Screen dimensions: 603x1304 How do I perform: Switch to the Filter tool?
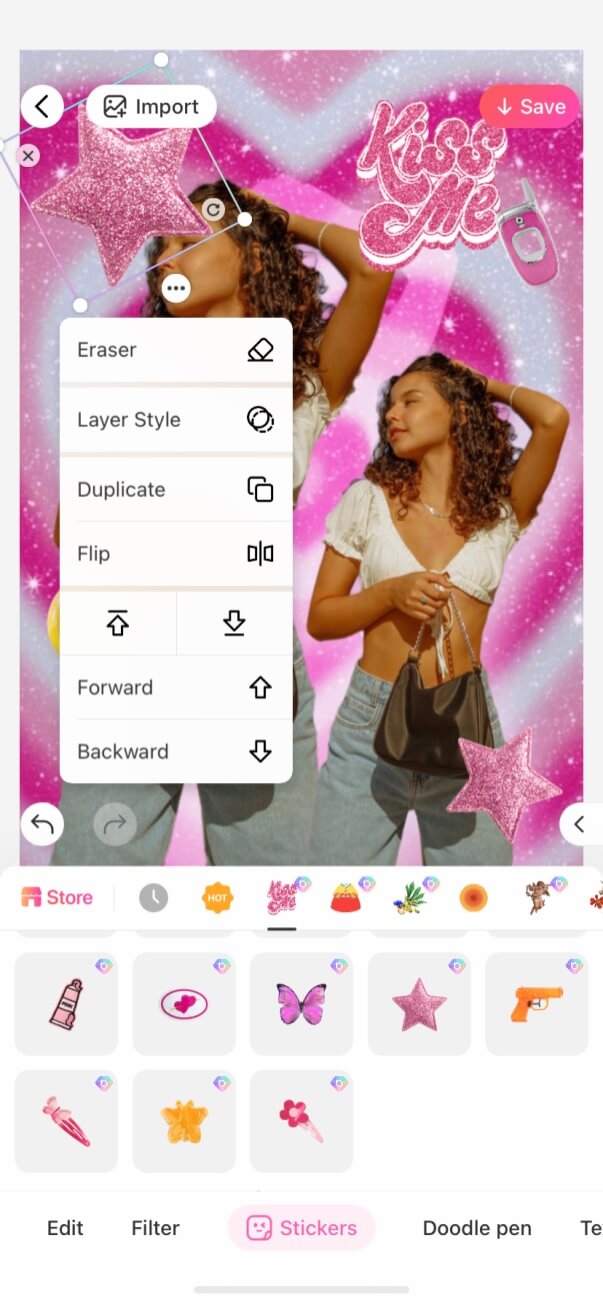(155, 1228)
